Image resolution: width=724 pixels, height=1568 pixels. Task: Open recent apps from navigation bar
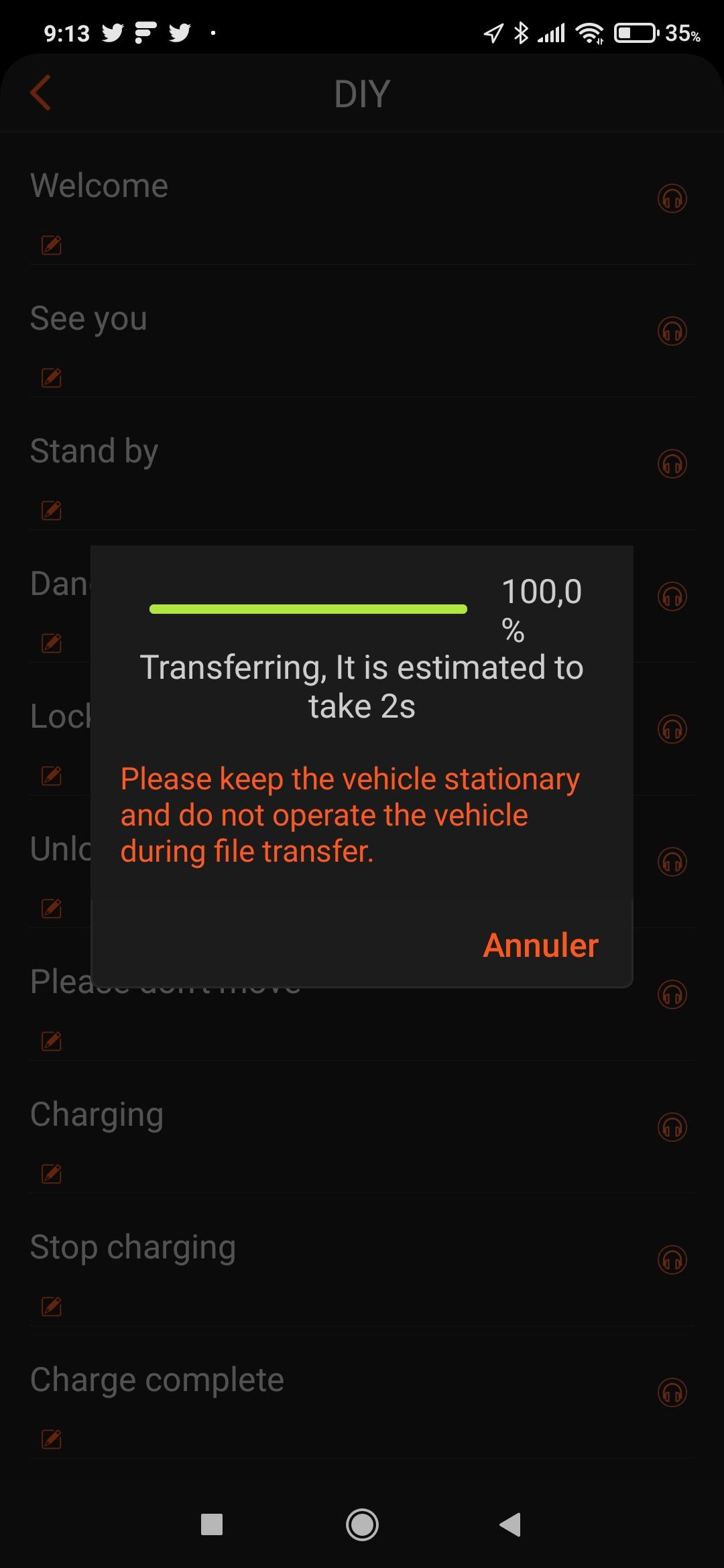[x=212, y=1525]
